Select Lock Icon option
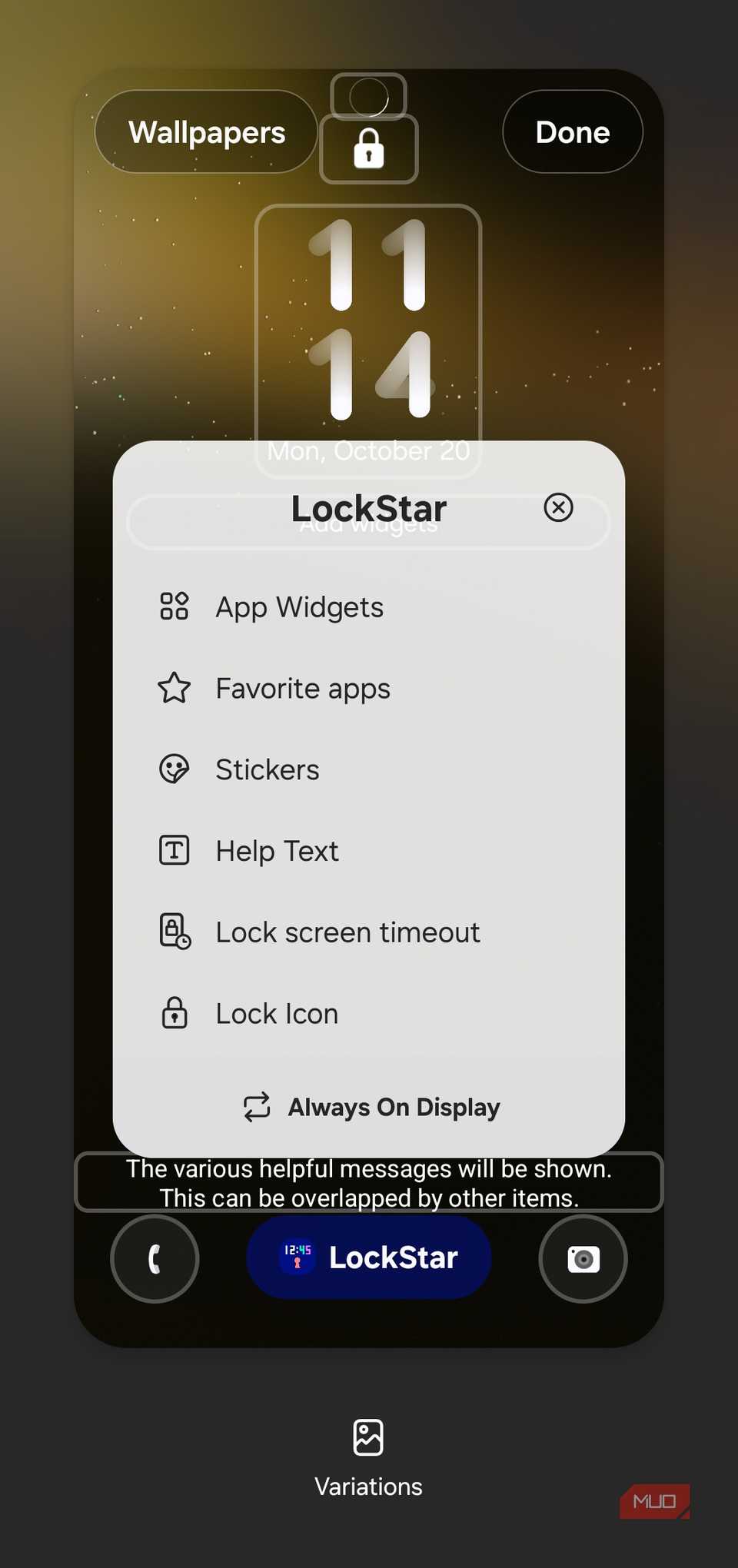Screen dimensions: 738x1568 (x=277, y=1015)
